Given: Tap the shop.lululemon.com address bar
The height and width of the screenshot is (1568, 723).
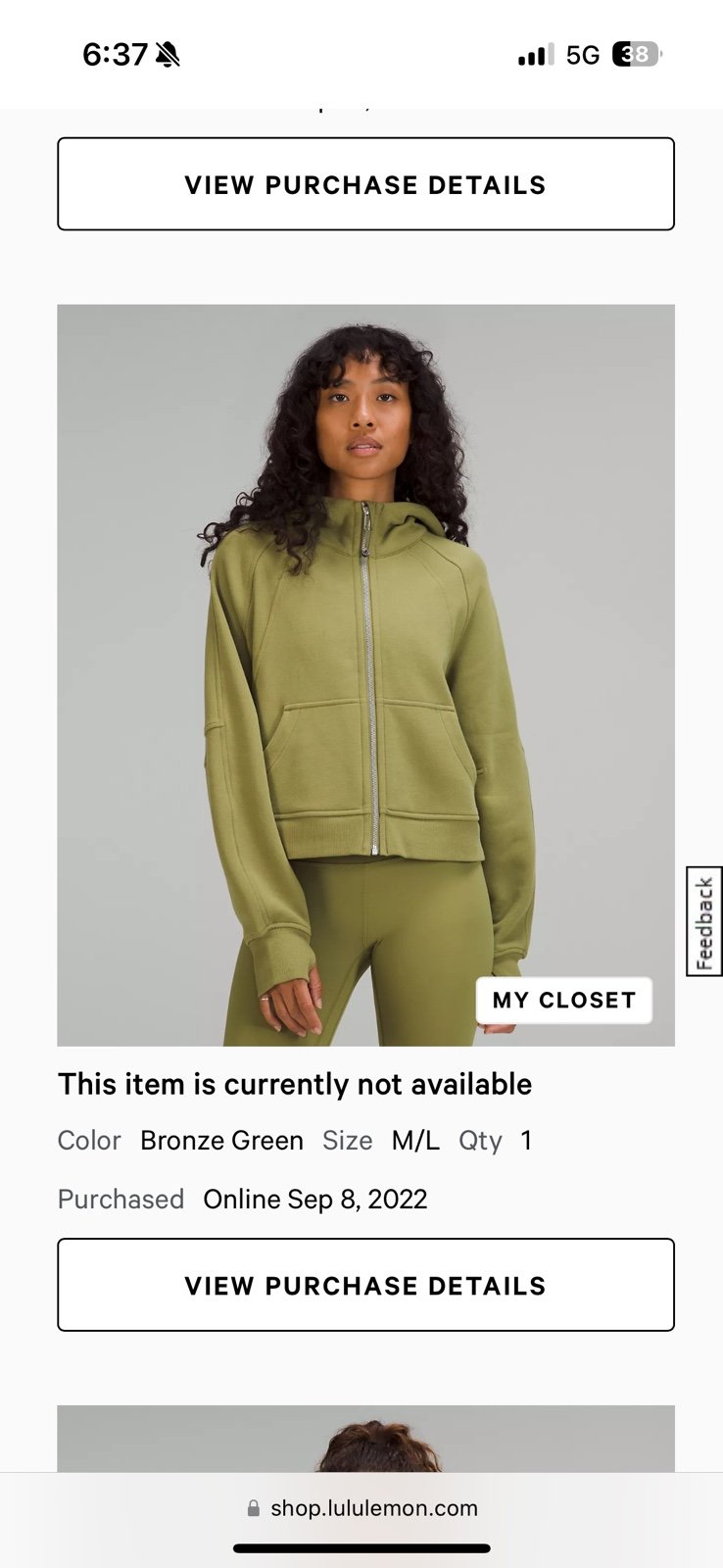Looking at the screenshot, I should (363, 1507).
